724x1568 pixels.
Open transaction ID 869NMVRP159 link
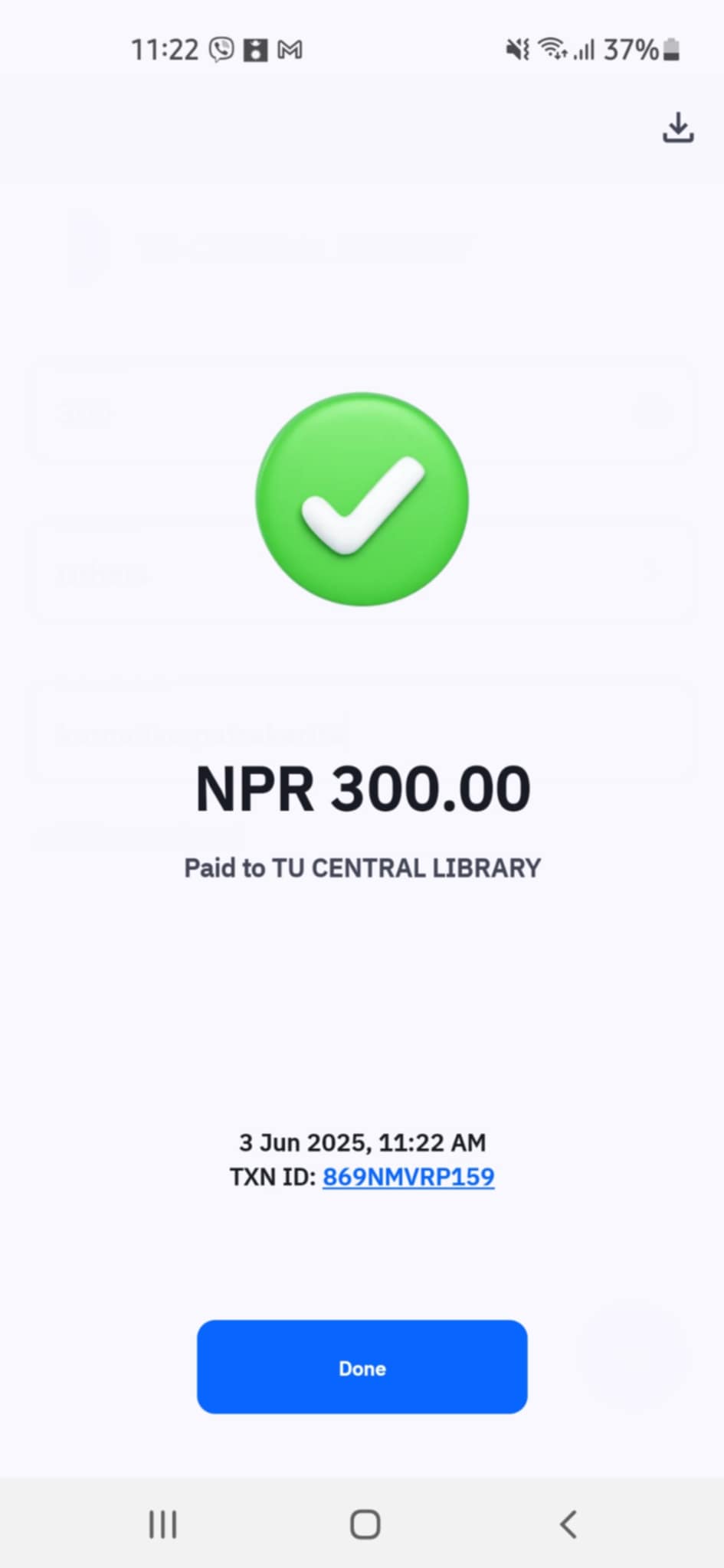(x=408, y=1177)
